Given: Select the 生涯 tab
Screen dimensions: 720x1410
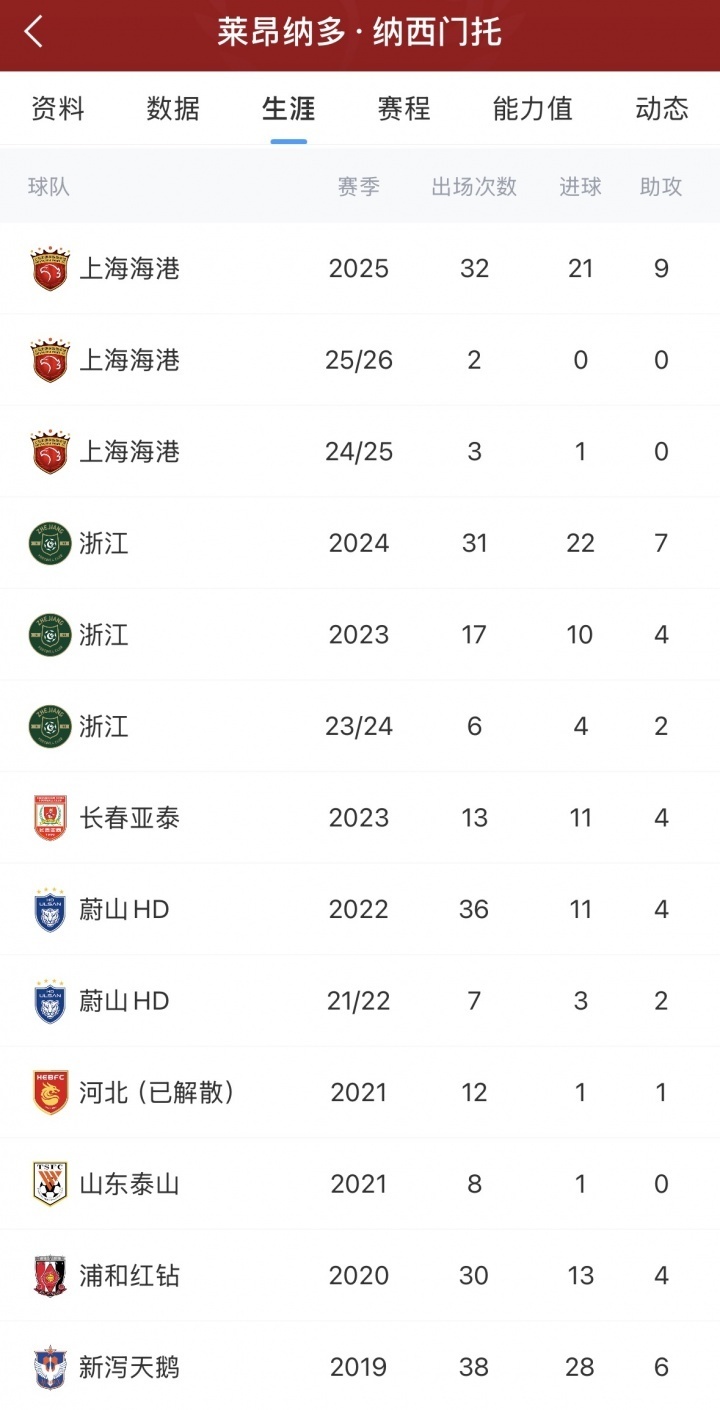Looking at the screenshot, I should coord(289,108).
